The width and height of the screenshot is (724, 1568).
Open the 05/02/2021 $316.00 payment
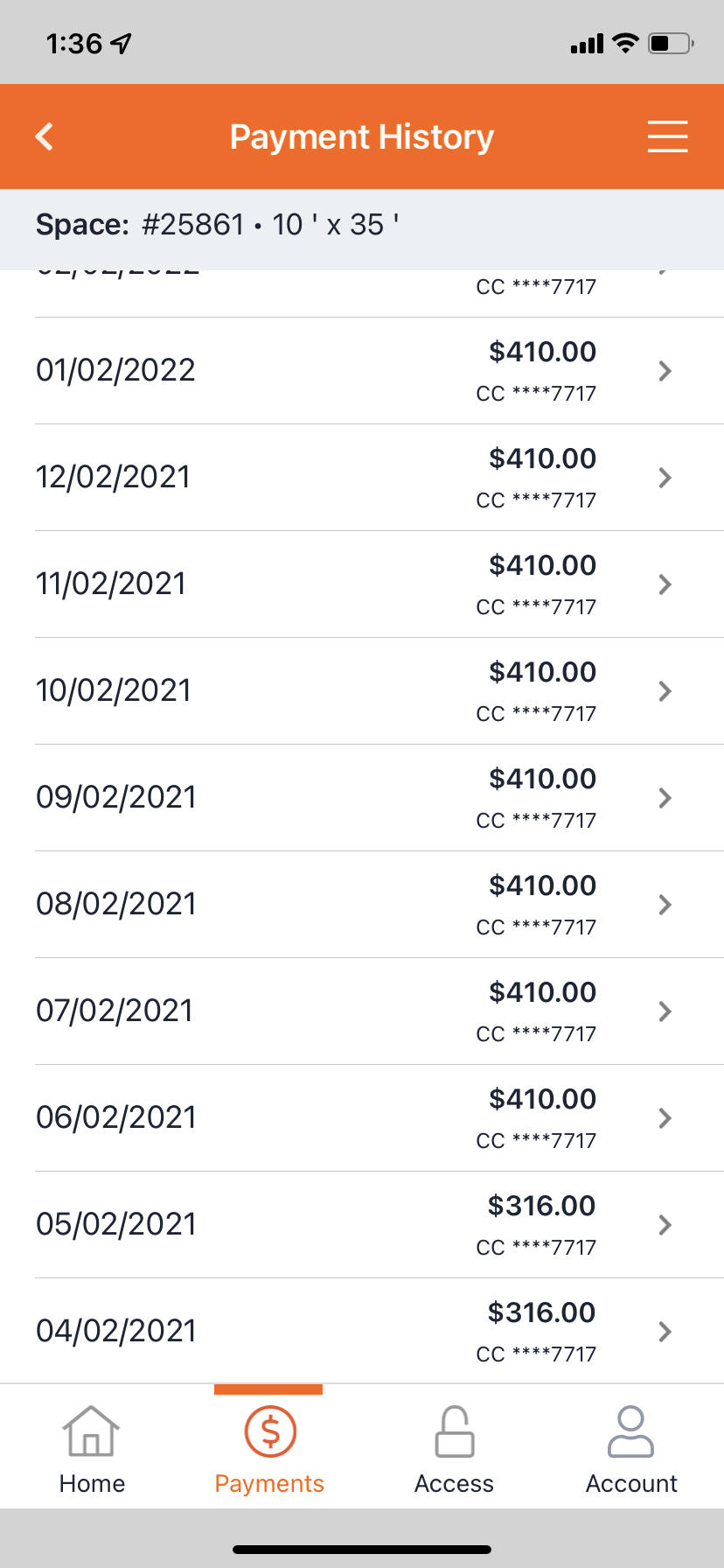pyautogui.click(x=362, y=1225)
